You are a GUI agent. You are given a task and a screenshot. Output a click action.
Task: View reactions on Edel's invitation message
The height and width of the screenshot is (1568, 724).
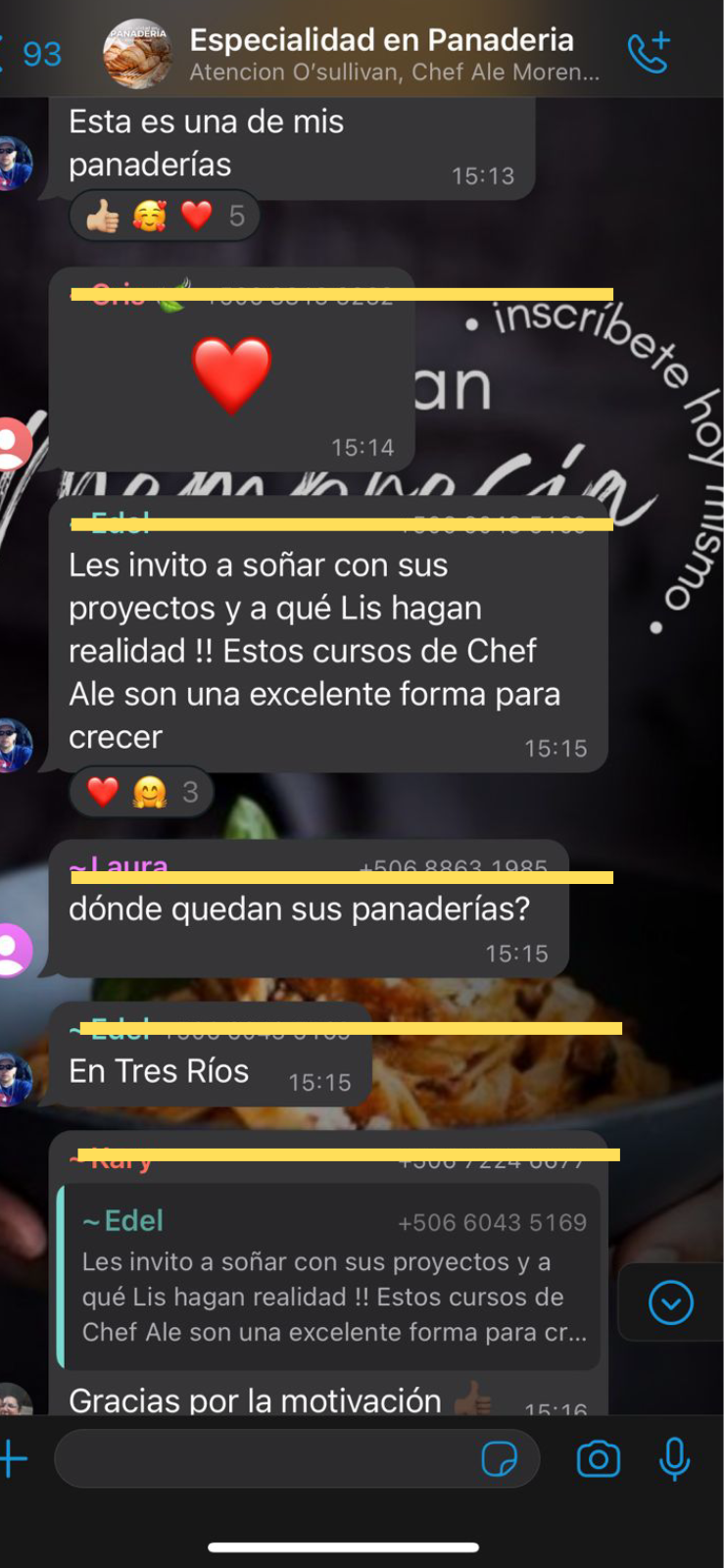141,792
